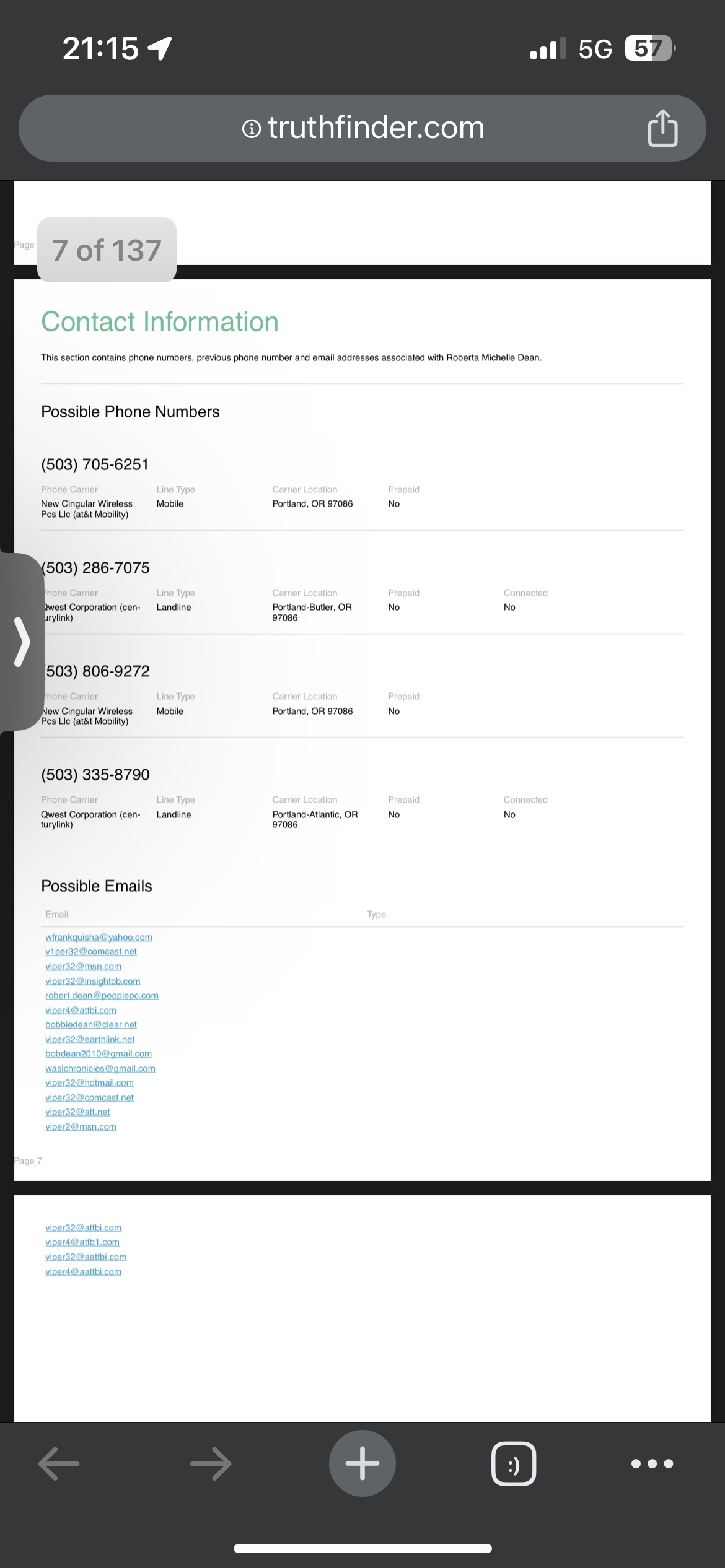Open the v1per32@comcast.net email link

point(91,951)
